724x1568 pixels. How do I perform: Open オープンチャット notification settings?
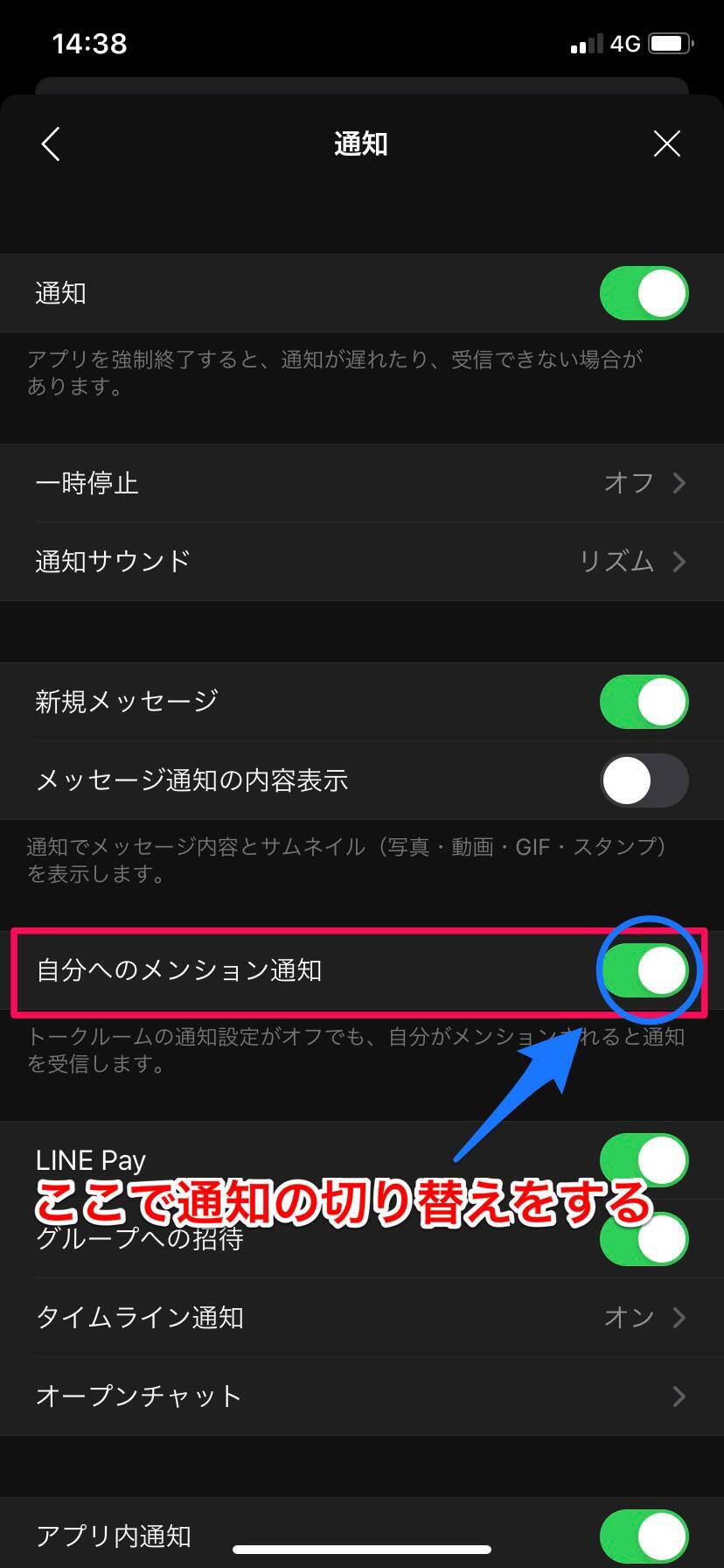click(x=361, y=1396)
